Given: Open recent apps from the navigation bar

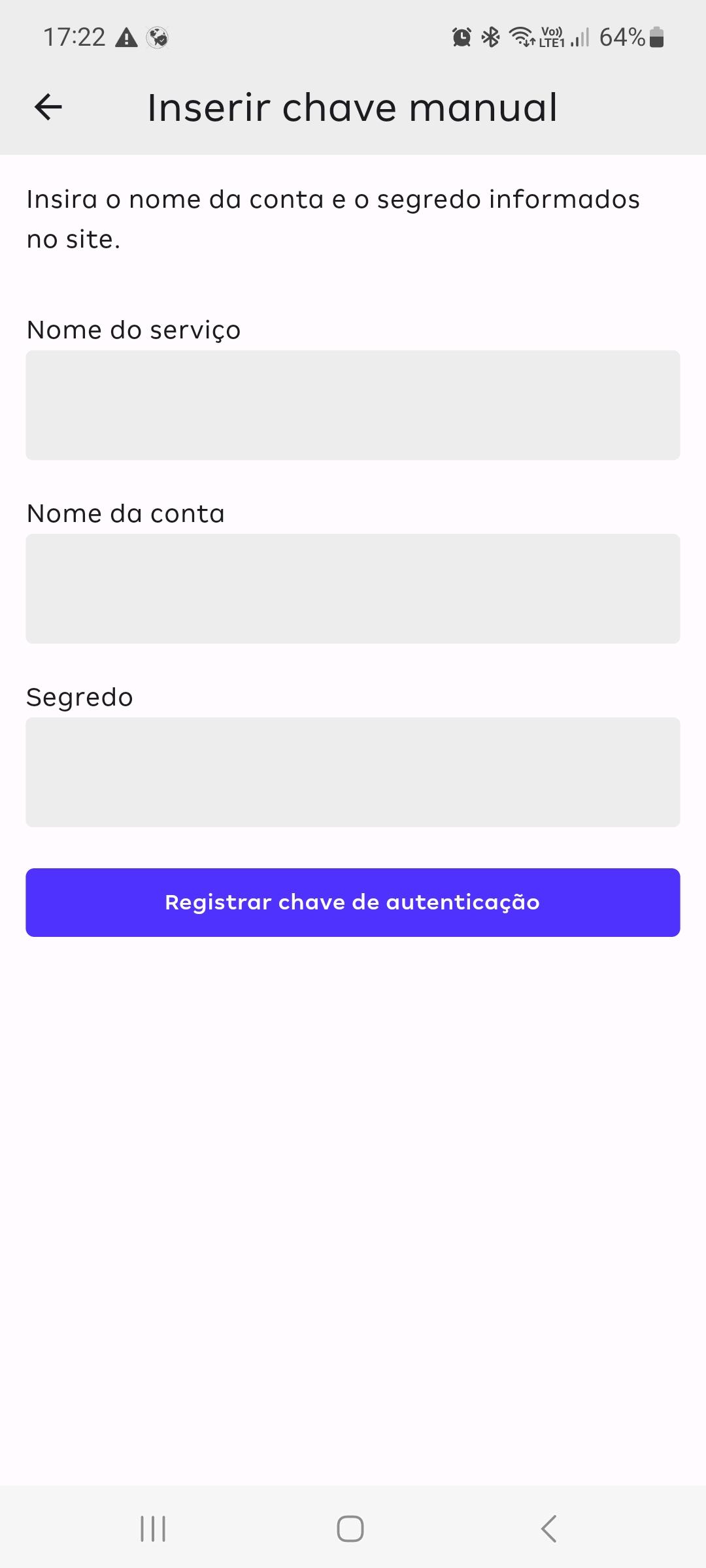Looking at the screenshot, I should click(x=153, y=1529).
